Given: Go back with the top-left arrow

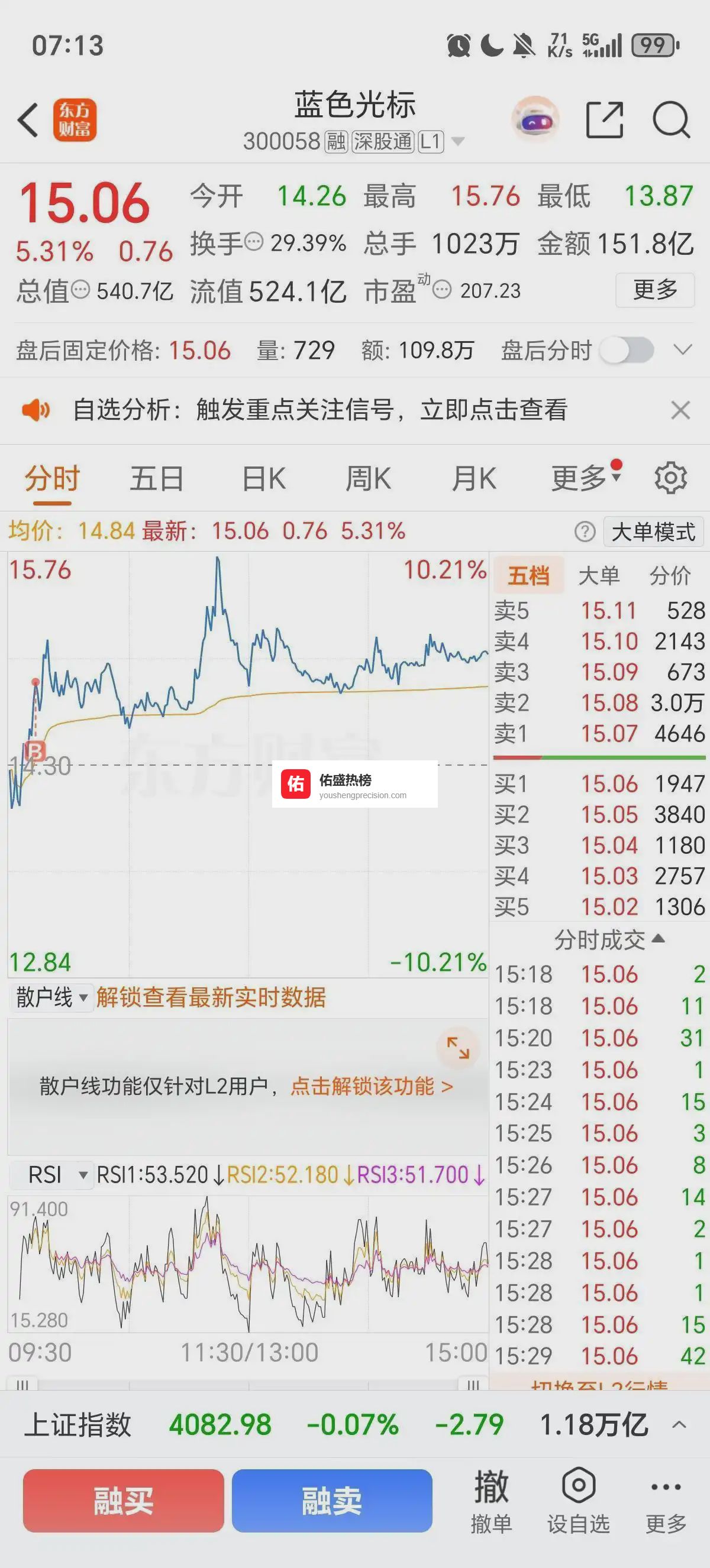Looking at the screenshot, I should 28,120.
